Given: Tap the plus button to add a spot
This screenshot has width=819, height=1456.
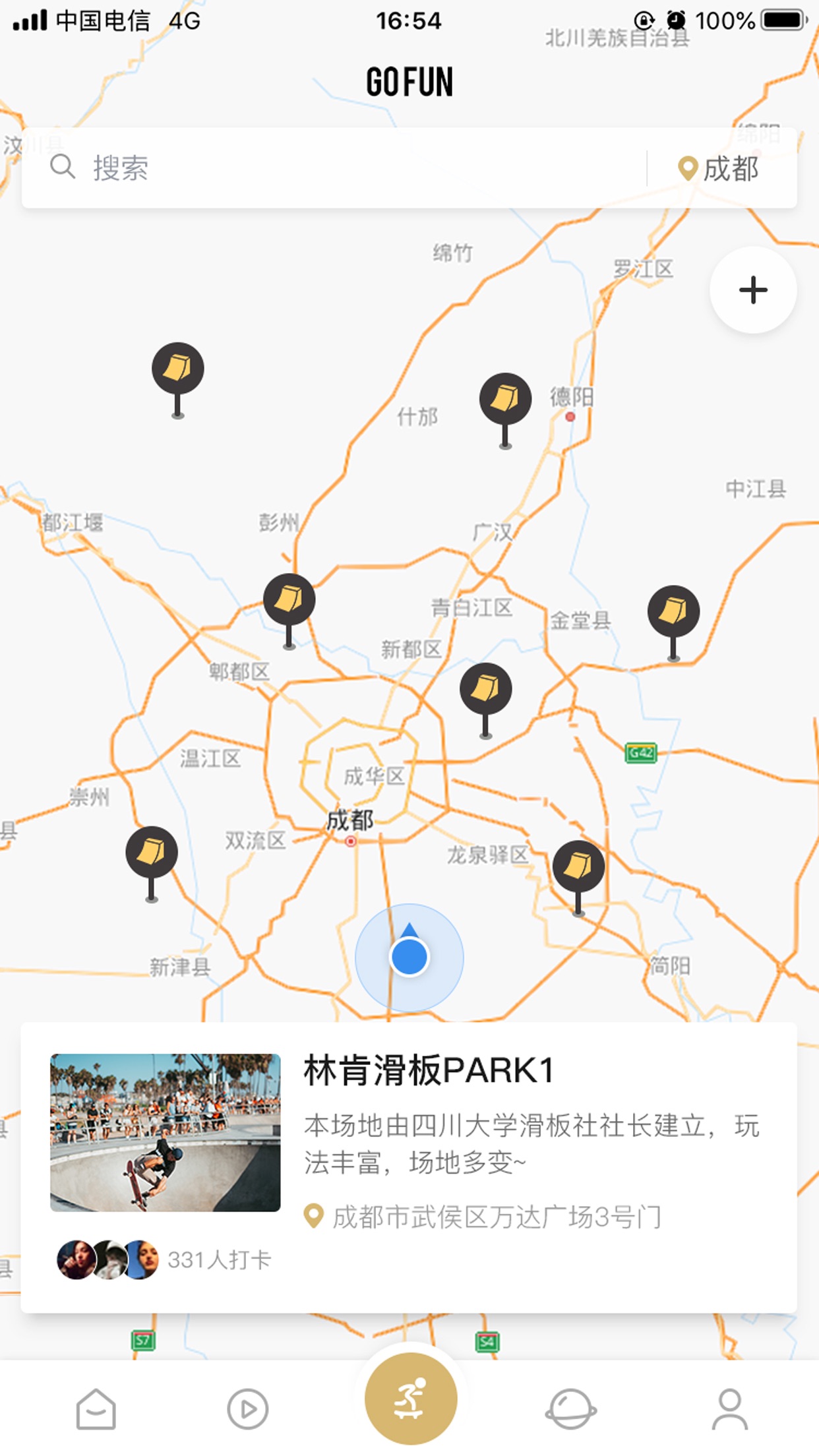Looking at the screenshot, I should (x=753, y=290).
